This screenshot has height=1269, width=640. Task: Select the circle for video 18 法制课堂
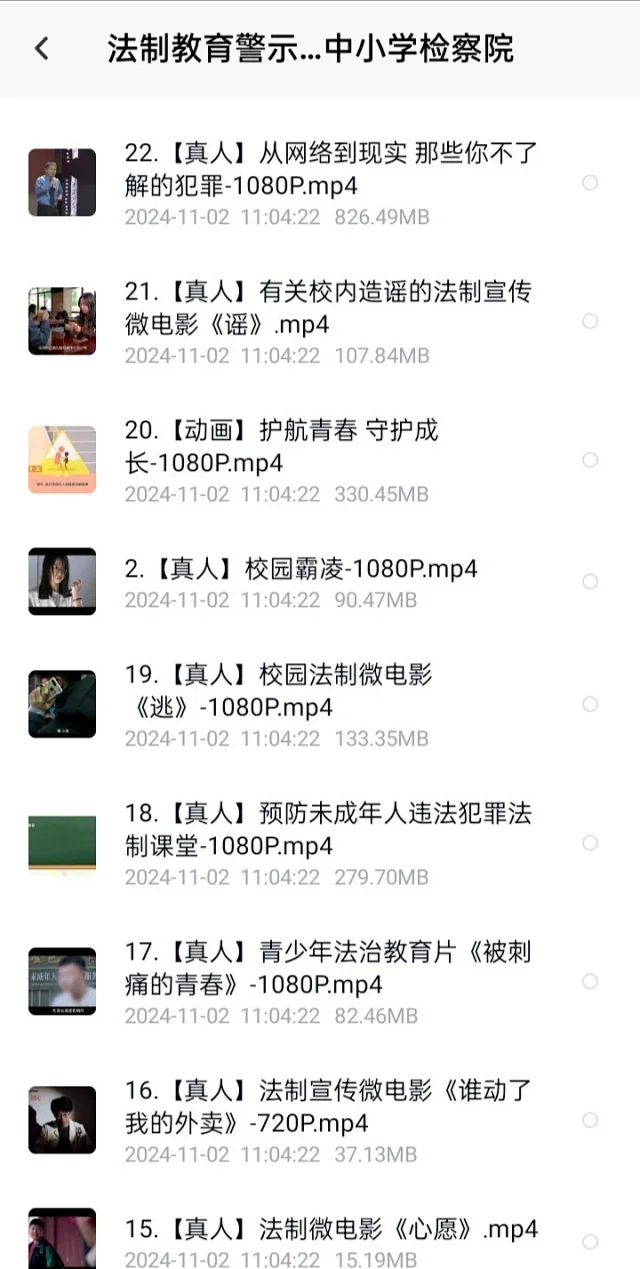click(590, 843)
